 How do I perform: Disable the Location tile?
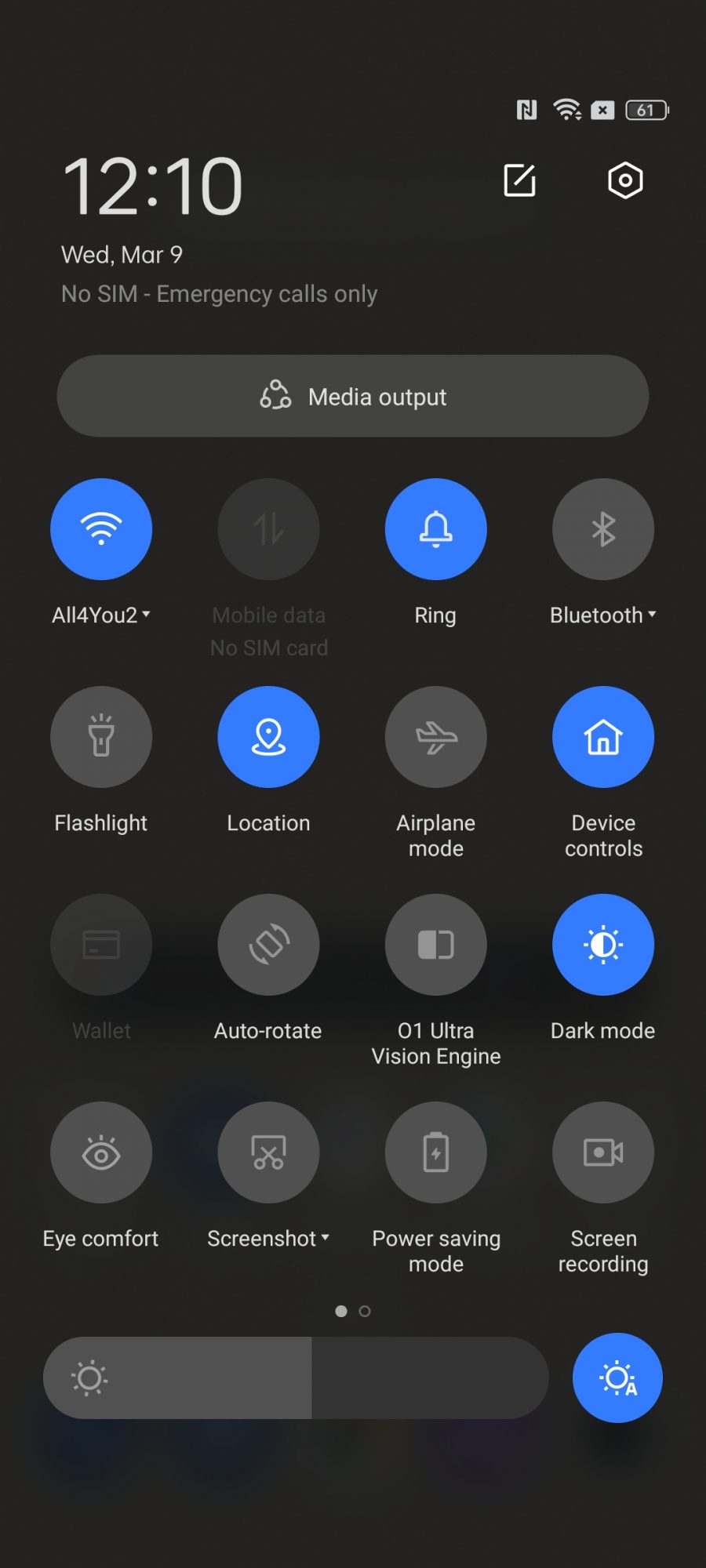coord(268,737)
